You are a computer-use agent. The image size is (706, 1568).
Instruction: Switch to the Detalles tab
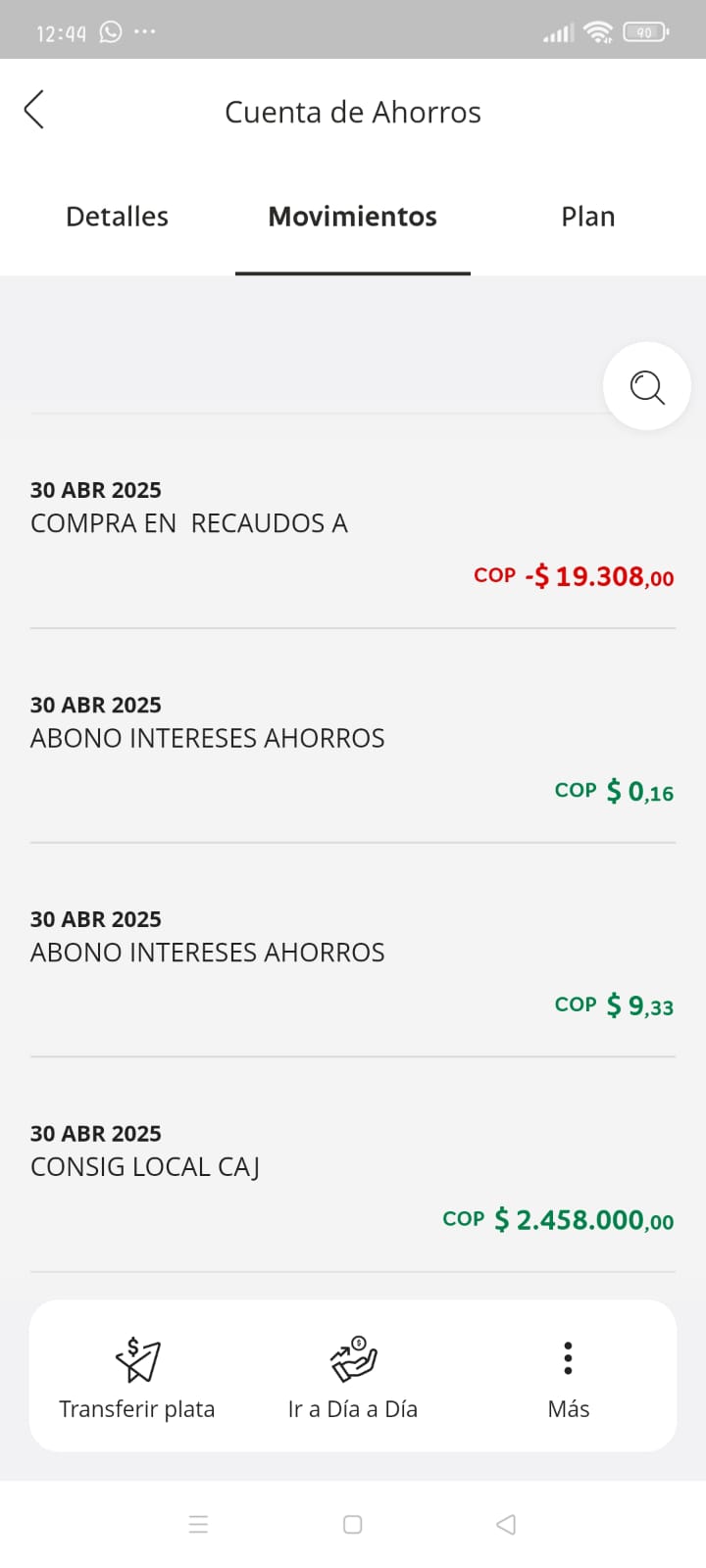click(x=117, y=217)
